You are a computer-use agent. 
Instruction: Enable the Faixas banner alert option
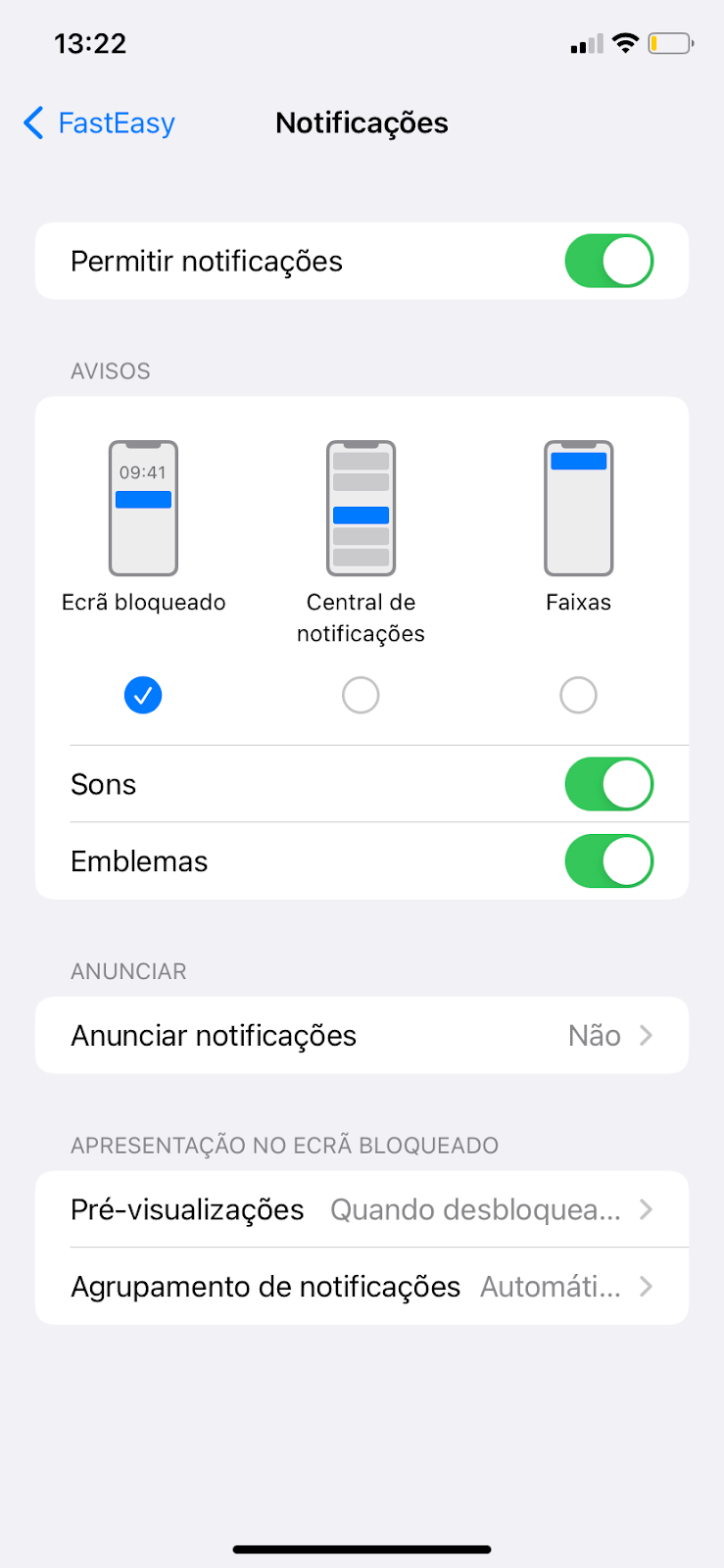pos(578,695)
